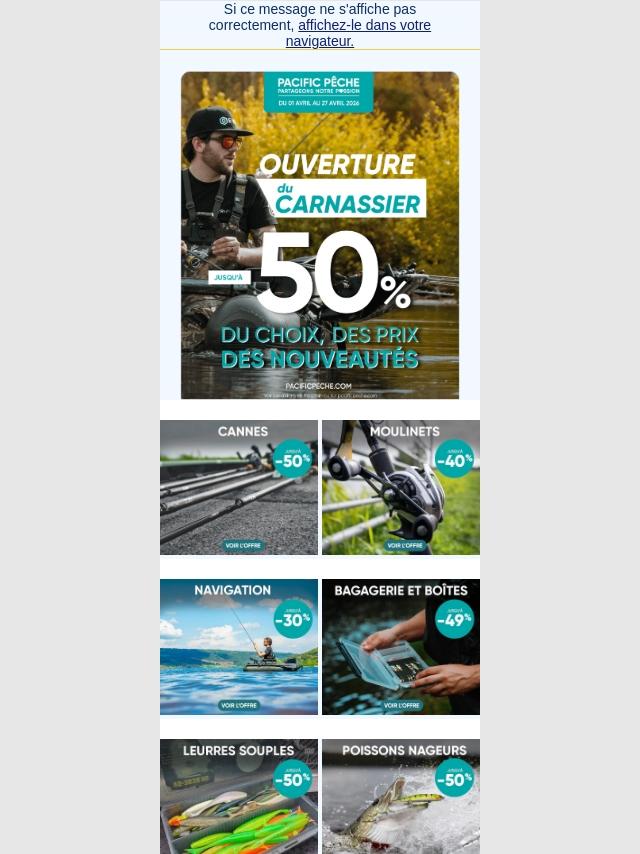Open the Ouverture du Carnassier banner
Image resolution: width=640 pixels, height=854 pixels.
[320, 235]
